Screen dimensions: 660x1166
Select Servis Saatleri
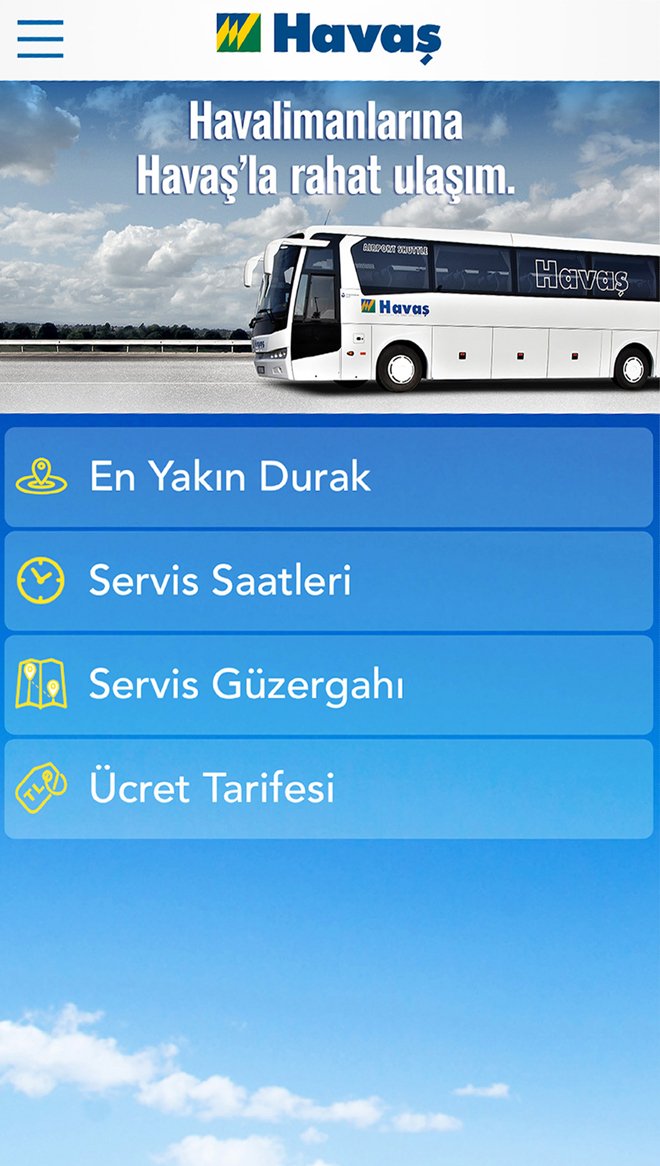coord(329,581)
